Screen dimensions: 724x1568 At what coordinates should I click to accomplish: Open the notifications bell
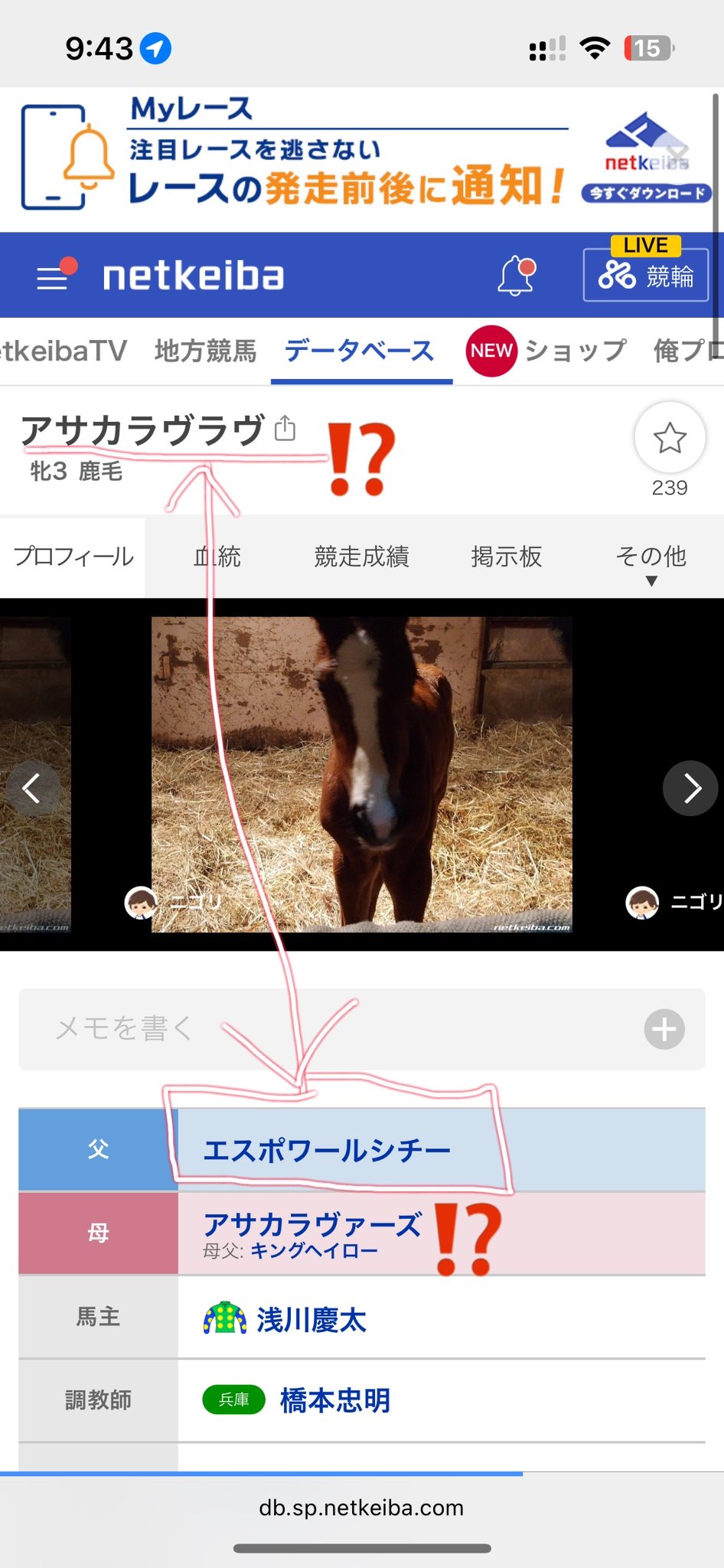click(517, 276)
